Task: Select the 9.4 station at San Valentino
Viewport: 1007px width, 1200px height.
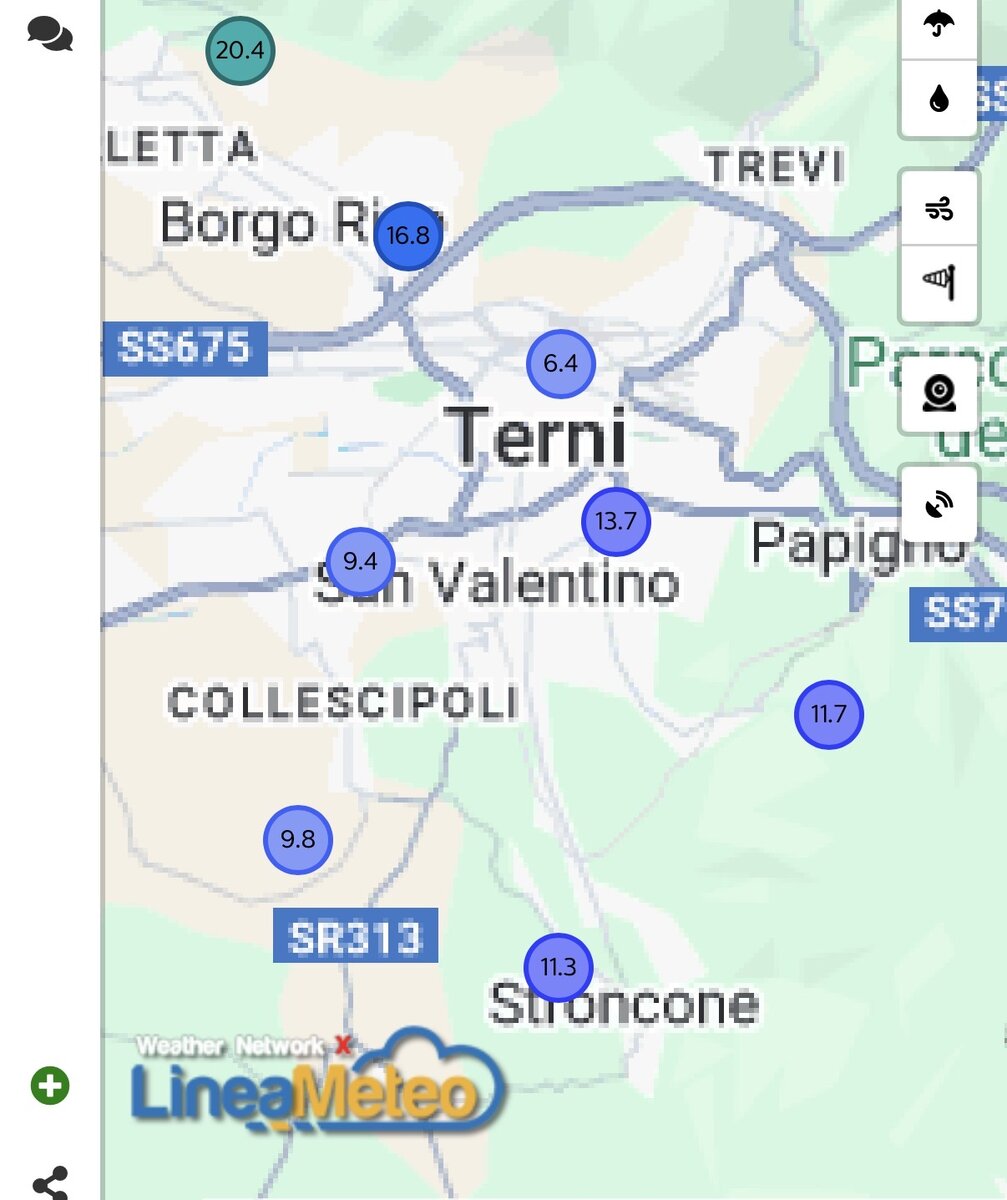Action: click(360, 561)
